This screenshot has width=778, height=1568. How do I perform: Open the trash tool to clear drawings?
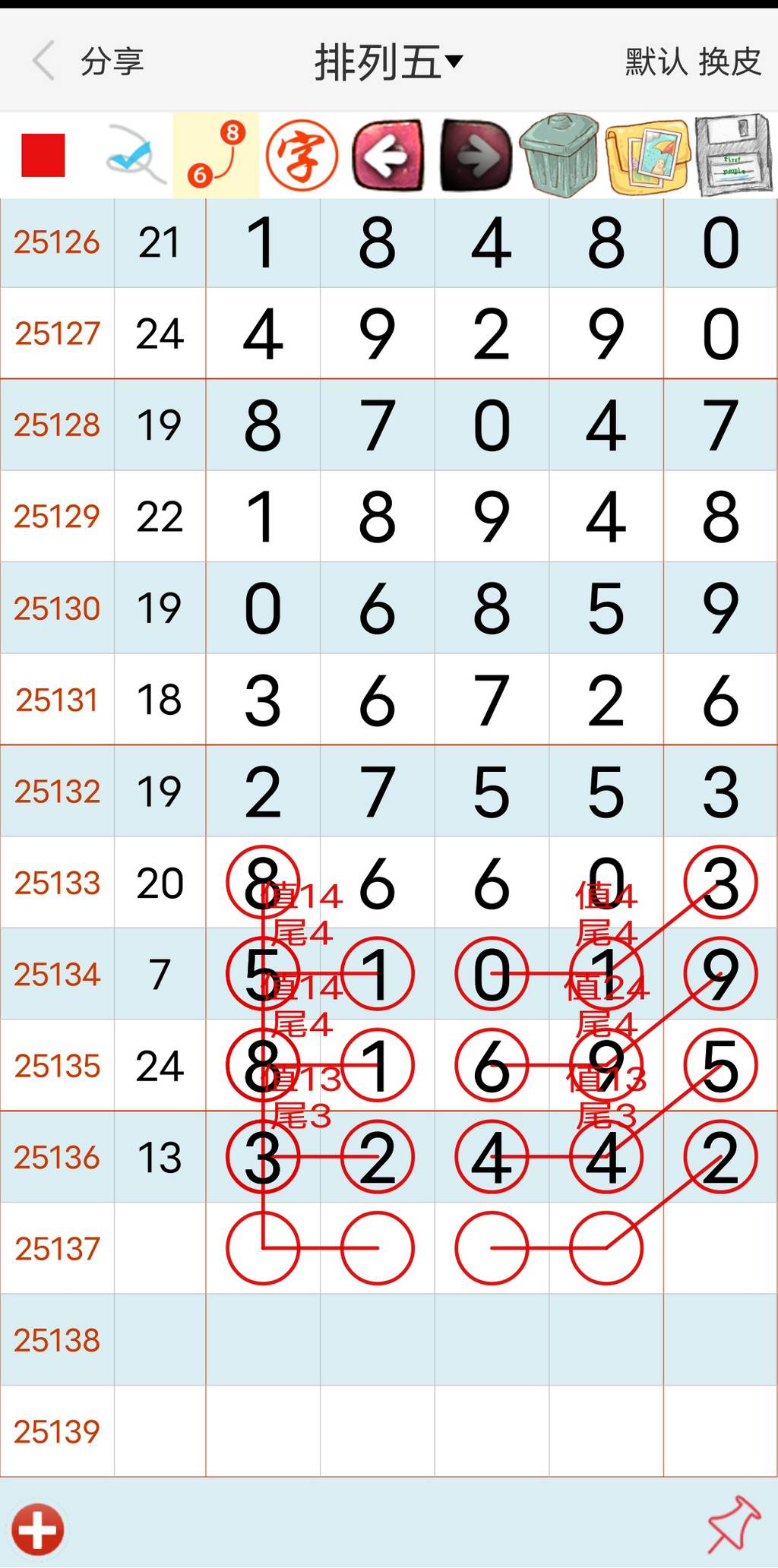[x=562, y=156]
